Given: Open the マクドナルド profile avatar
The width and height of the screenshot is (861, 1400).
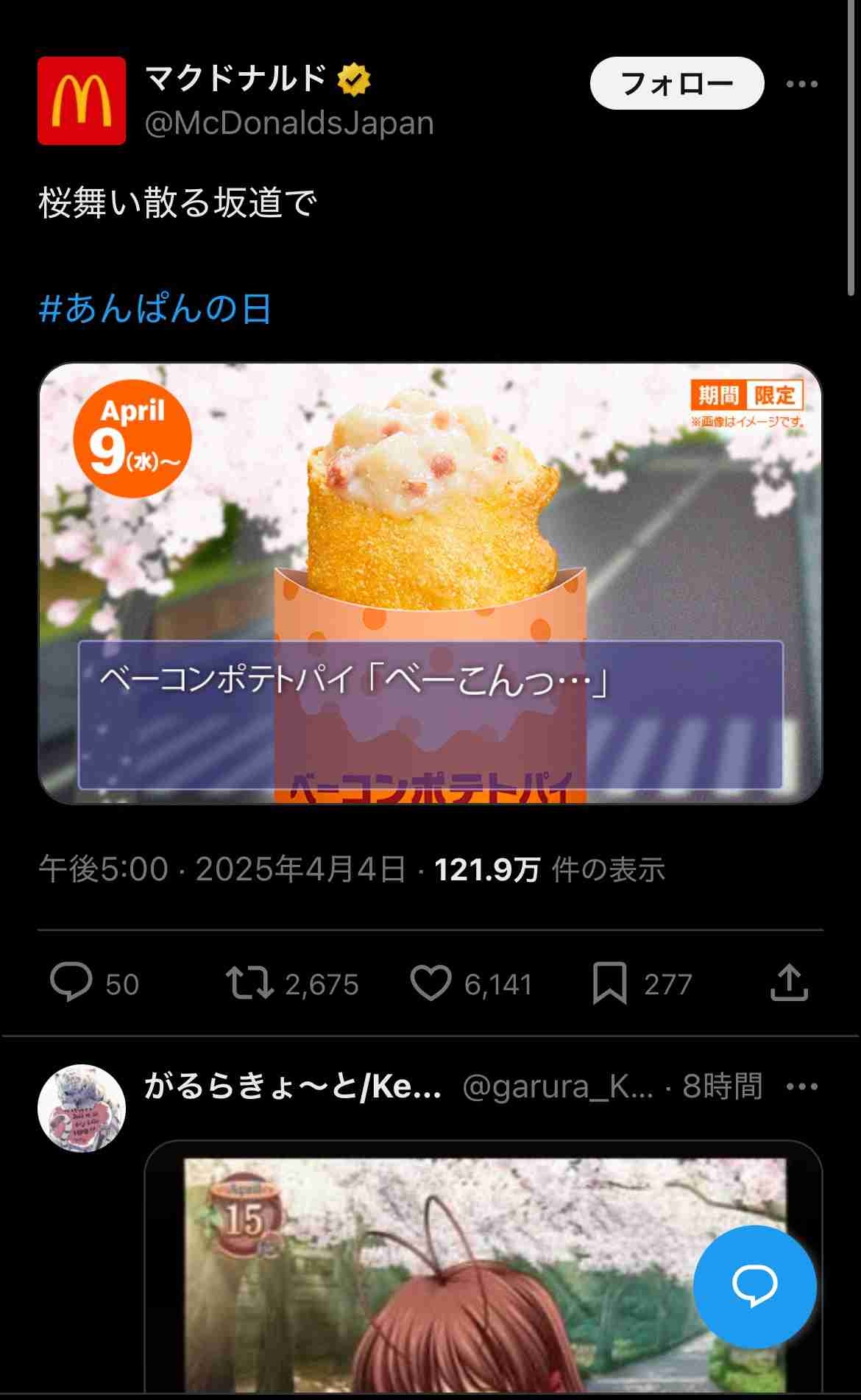Looking at the screenshot, I should pos(82,101).
